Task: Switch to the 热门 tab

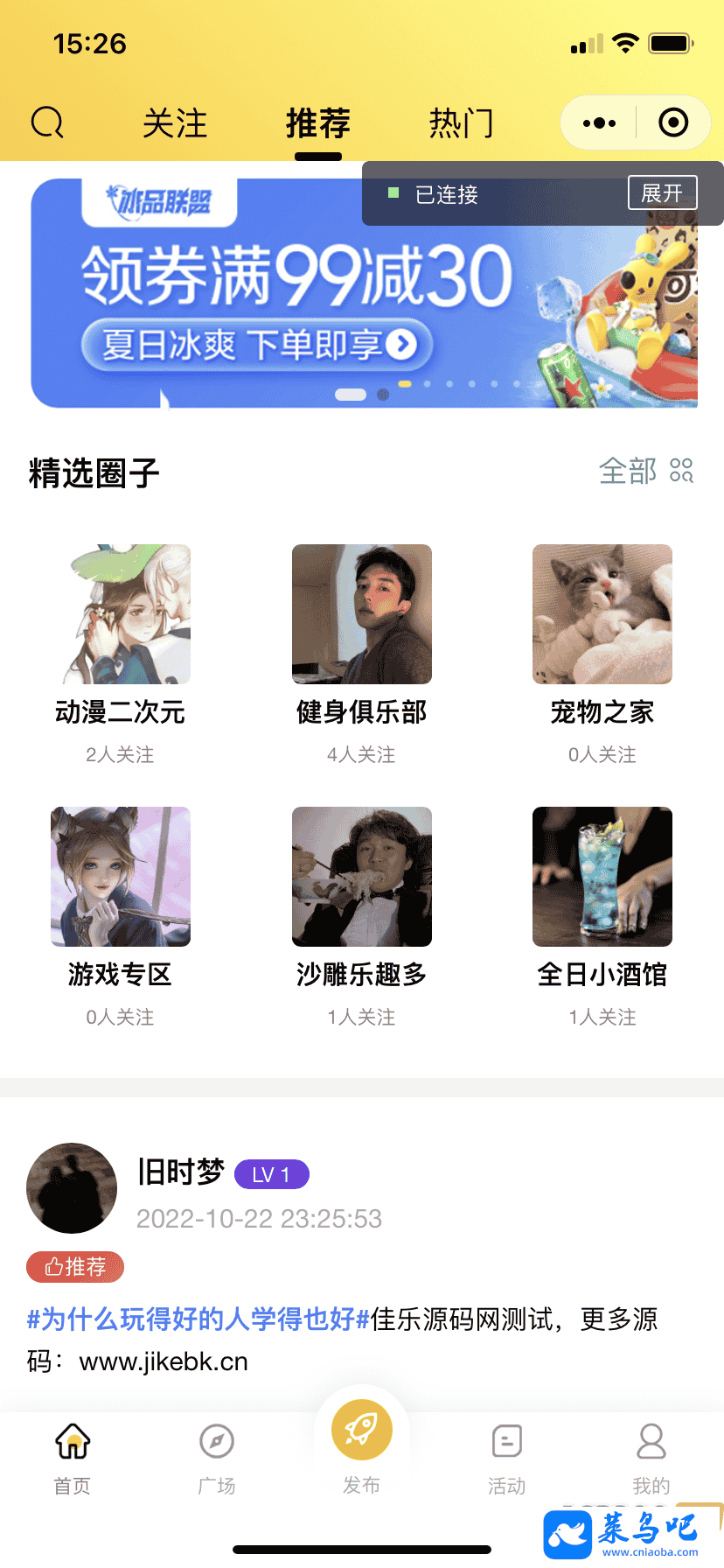Action: coord(462,123)
